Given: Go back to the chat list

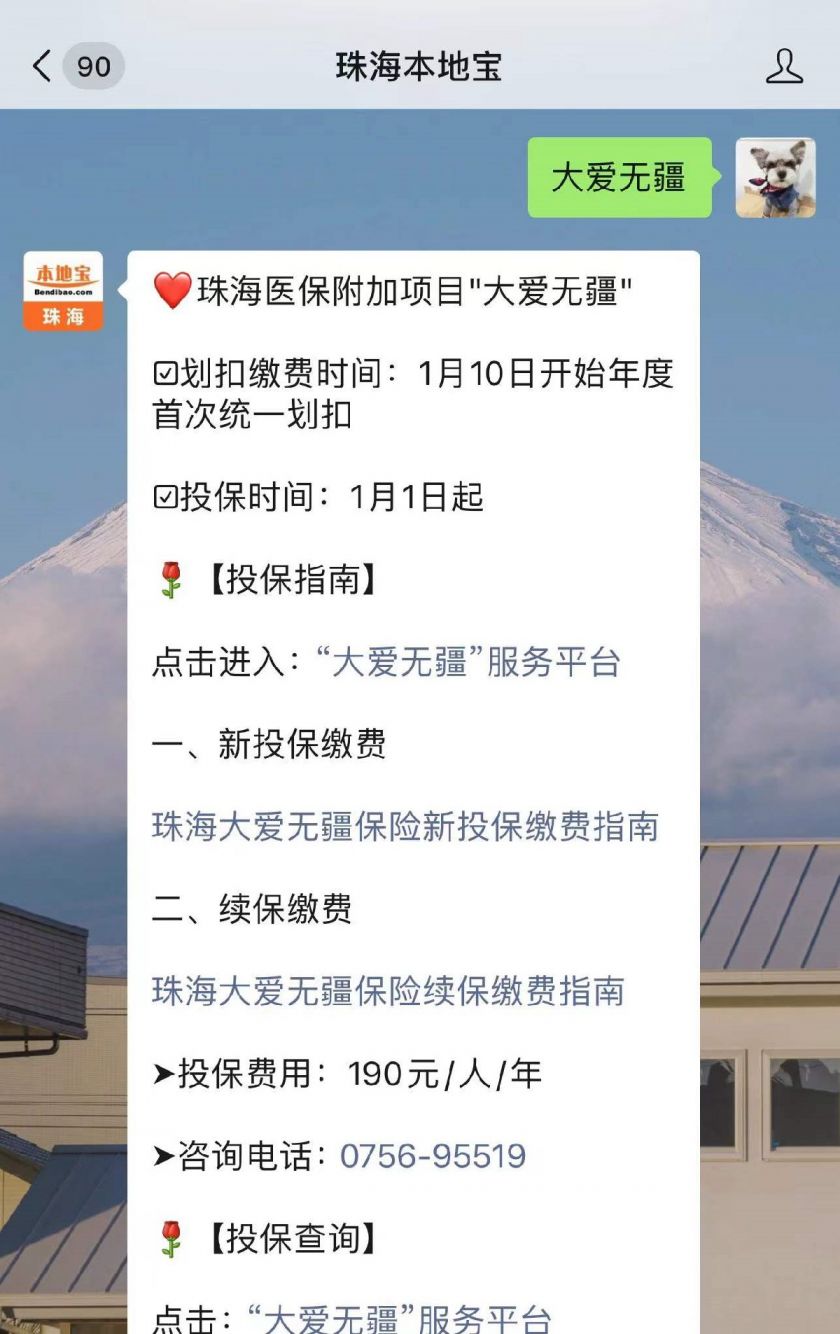Looking at the screenshot, I should [x=42, y=67].
